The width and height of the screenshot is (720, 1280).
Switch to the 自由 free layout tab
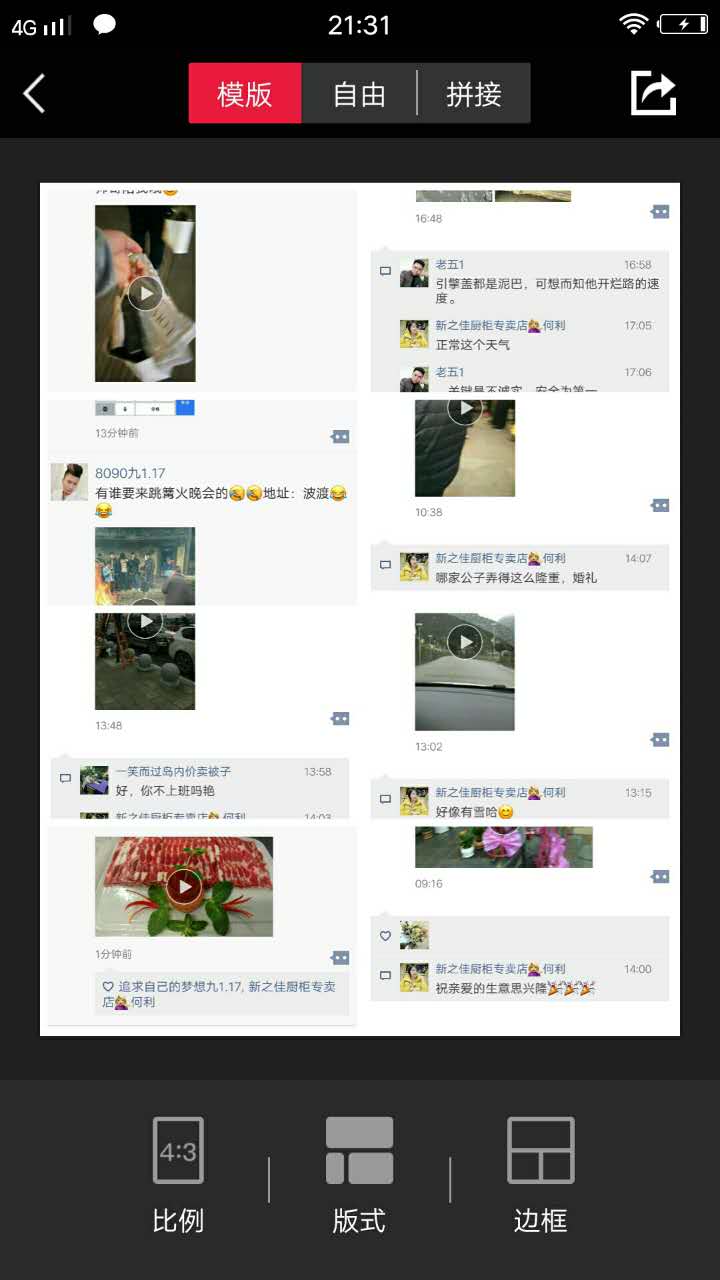pyautogui.click(x=359, y=94)
